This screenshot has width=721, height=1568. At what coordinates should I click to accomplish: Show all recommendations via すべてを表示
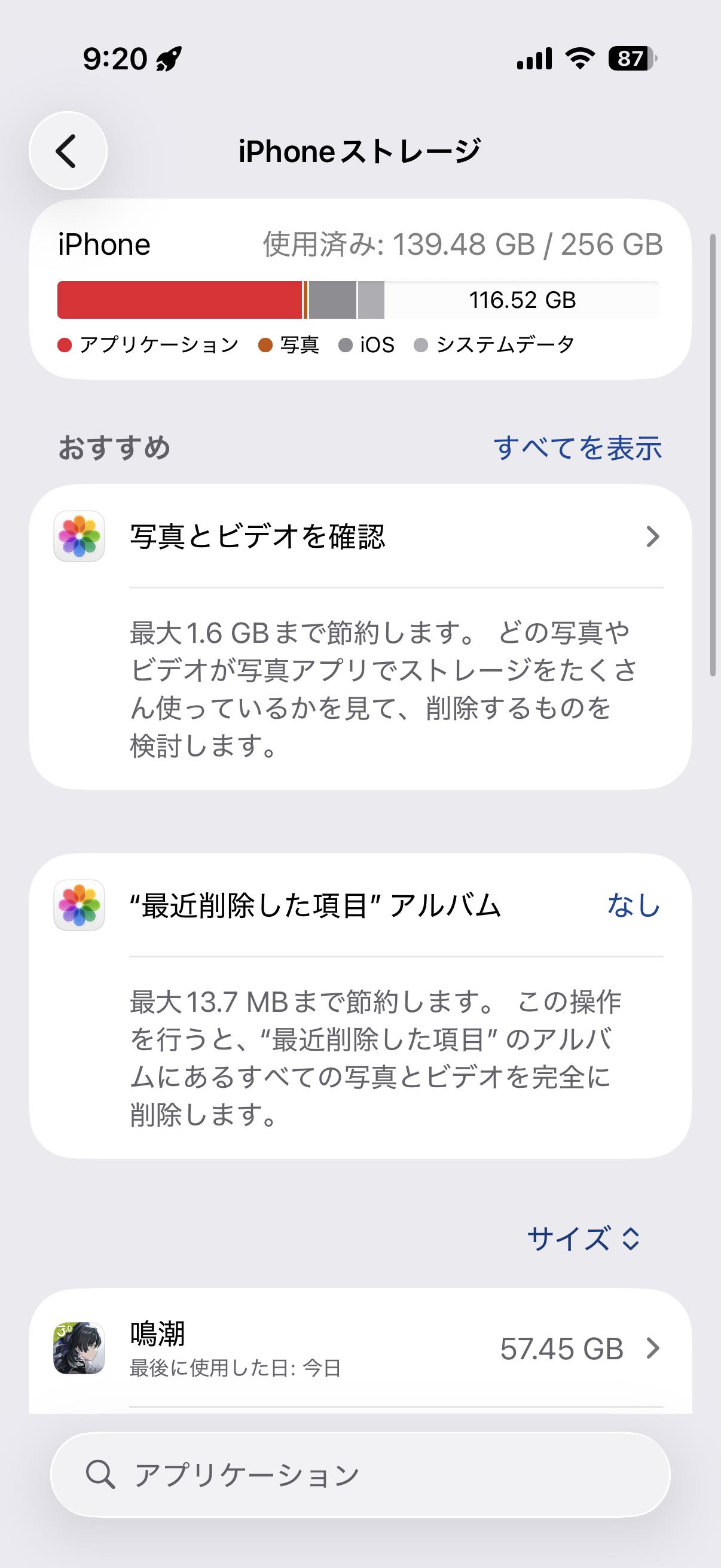(x=577, y=448)
